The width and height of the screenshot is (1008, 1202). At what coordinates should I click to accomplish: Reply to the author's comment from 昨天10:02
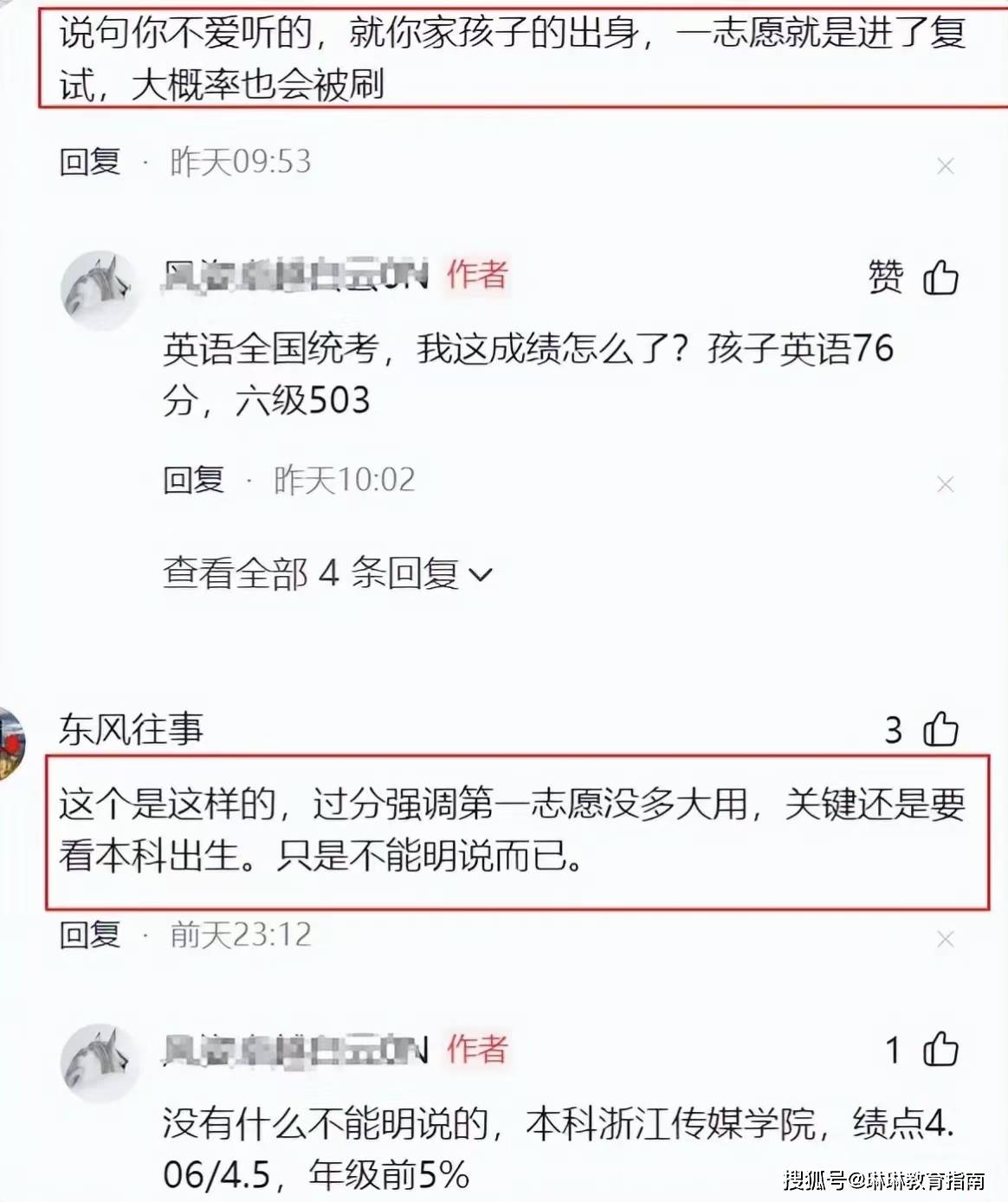pos(193,480)
